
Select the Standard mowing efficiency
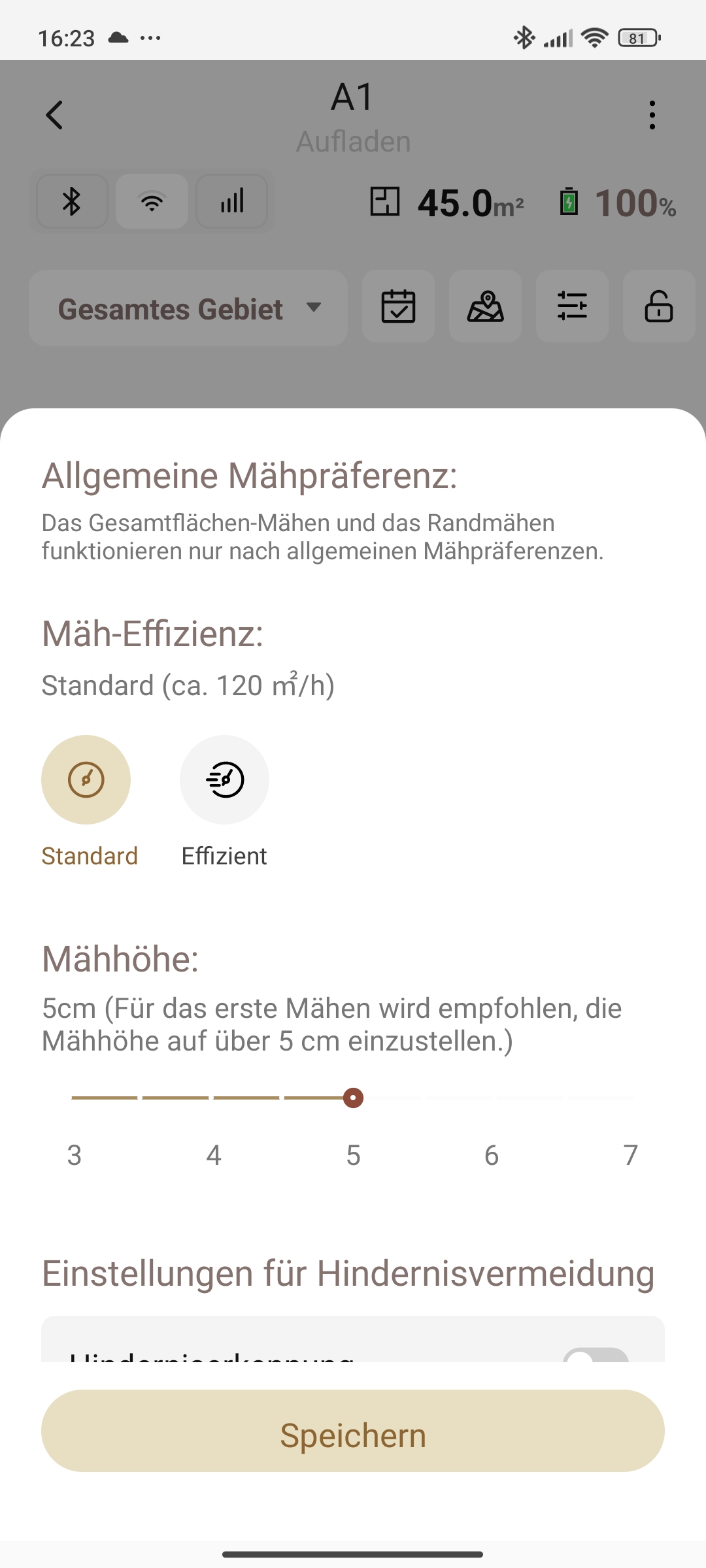[86, 779]
